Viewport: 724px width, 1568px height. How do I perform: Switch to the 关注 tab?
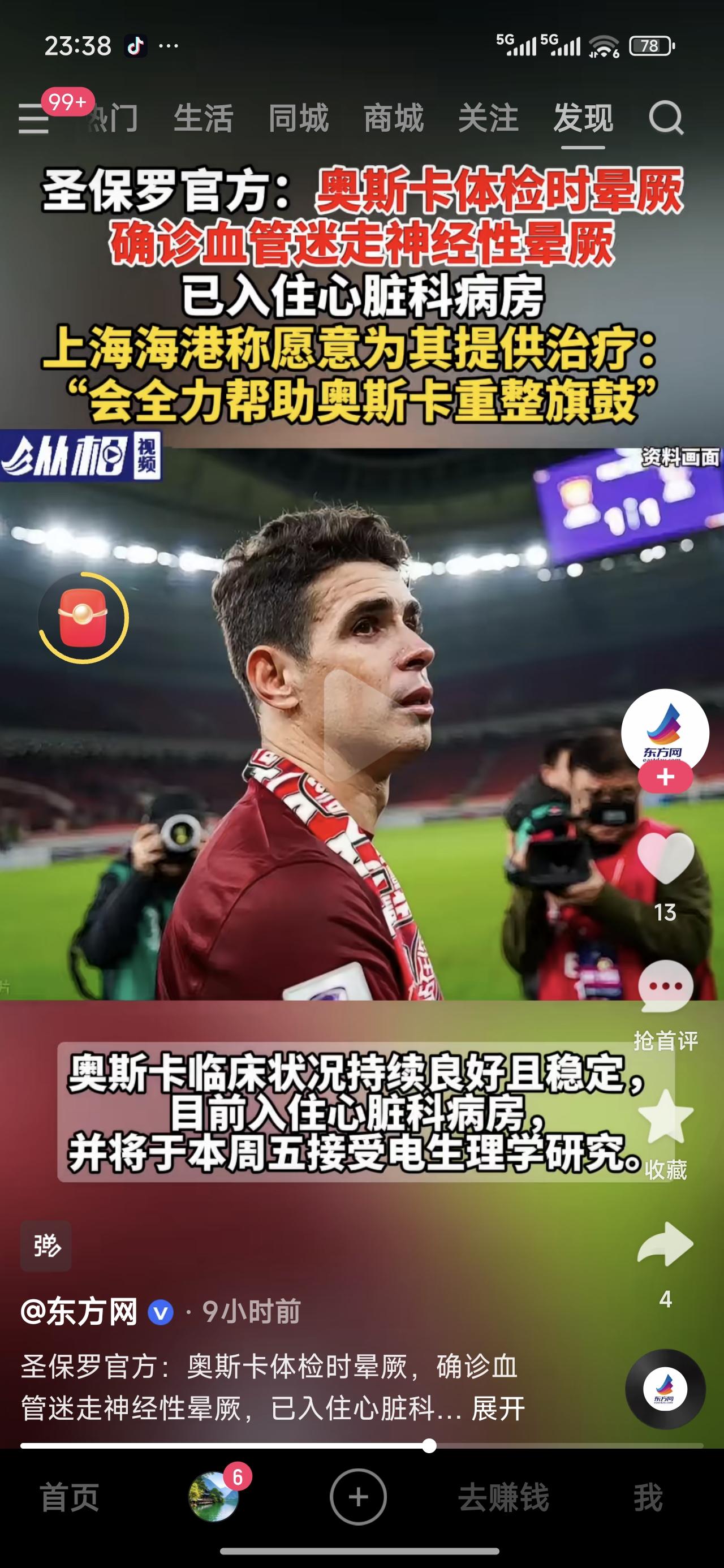[x=489, y=120]
